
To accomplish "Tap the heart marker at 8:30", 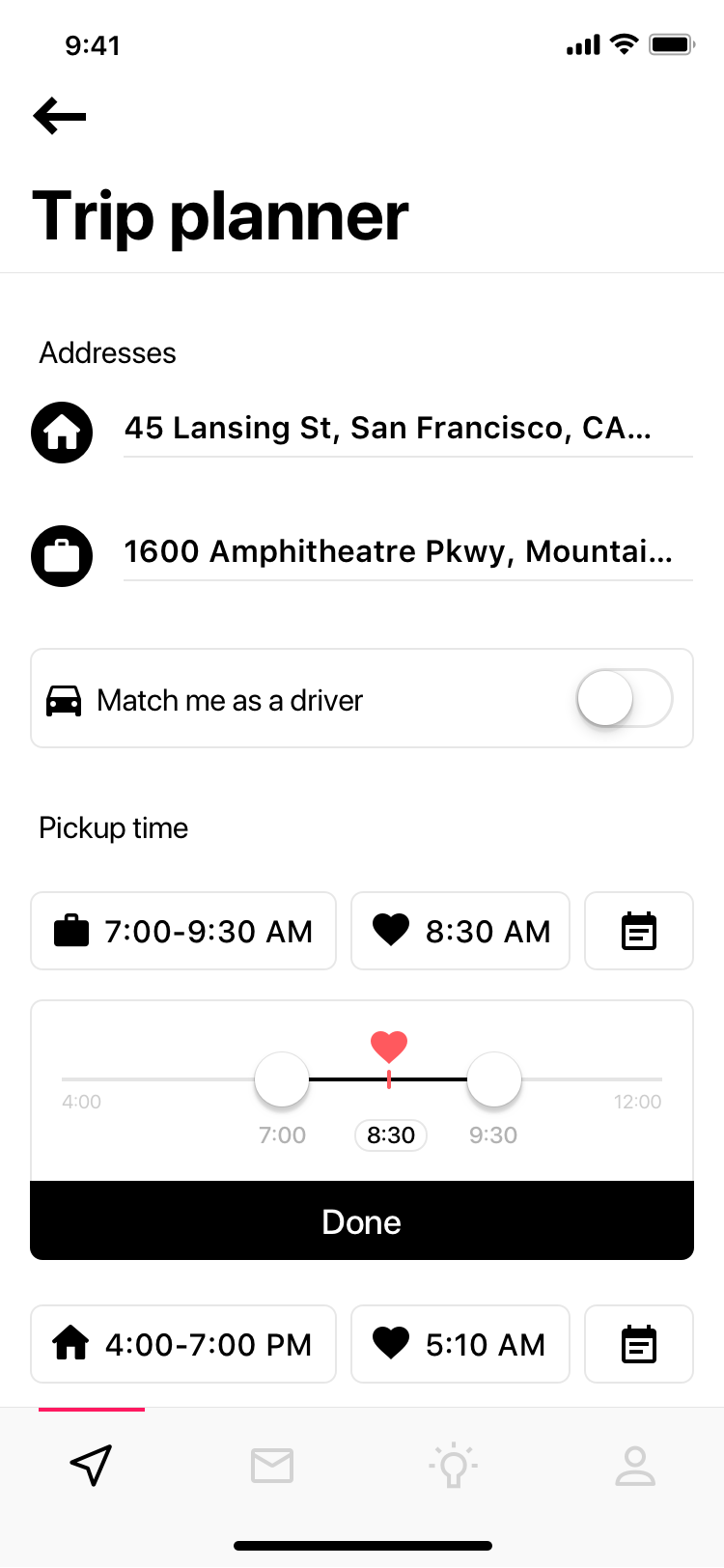I will 389,1047.
